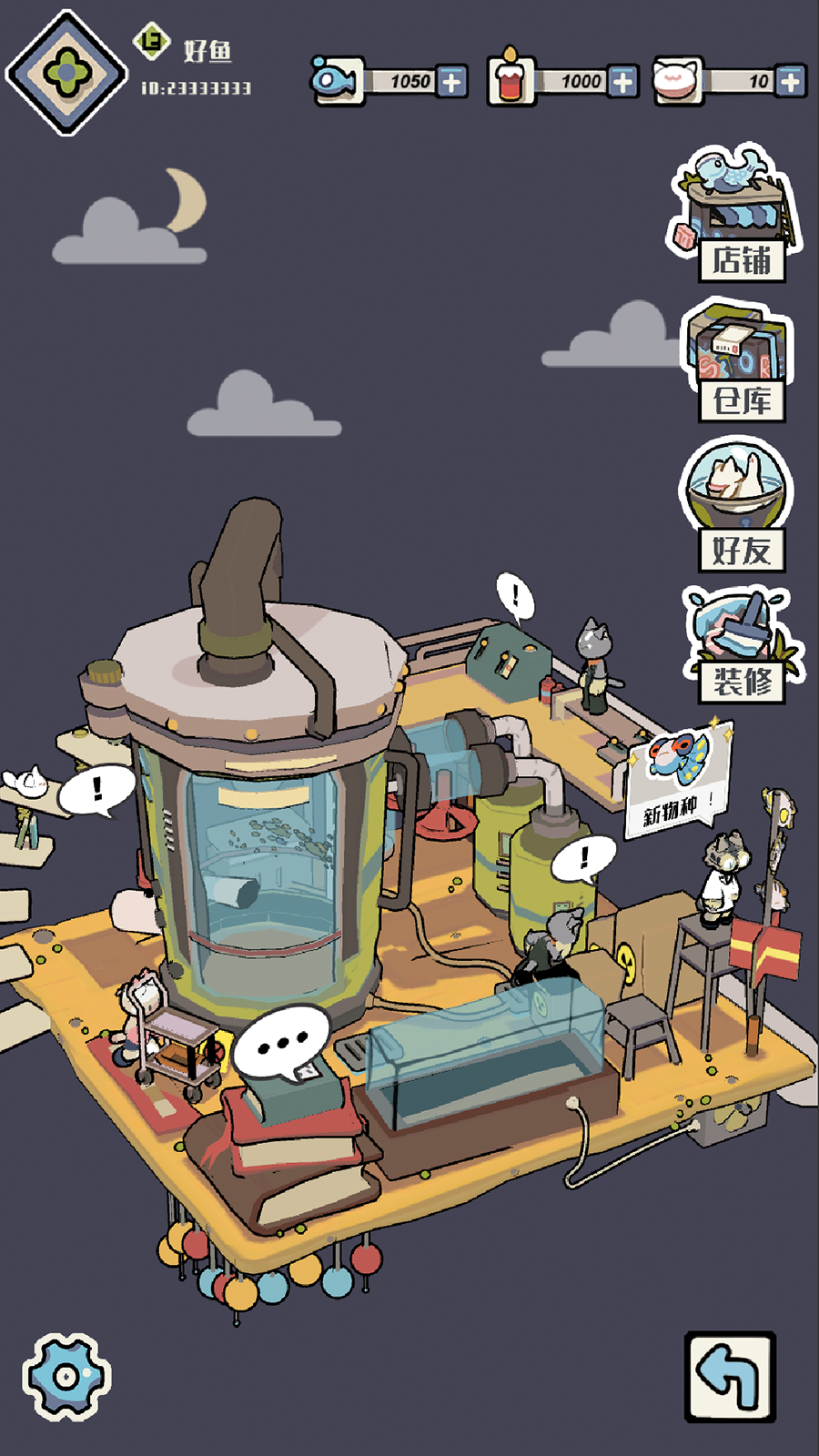Tap the player avatar badge
The height and width of the screenshot is (1456, 819).
pyautogui.click(x=66, y=73)
